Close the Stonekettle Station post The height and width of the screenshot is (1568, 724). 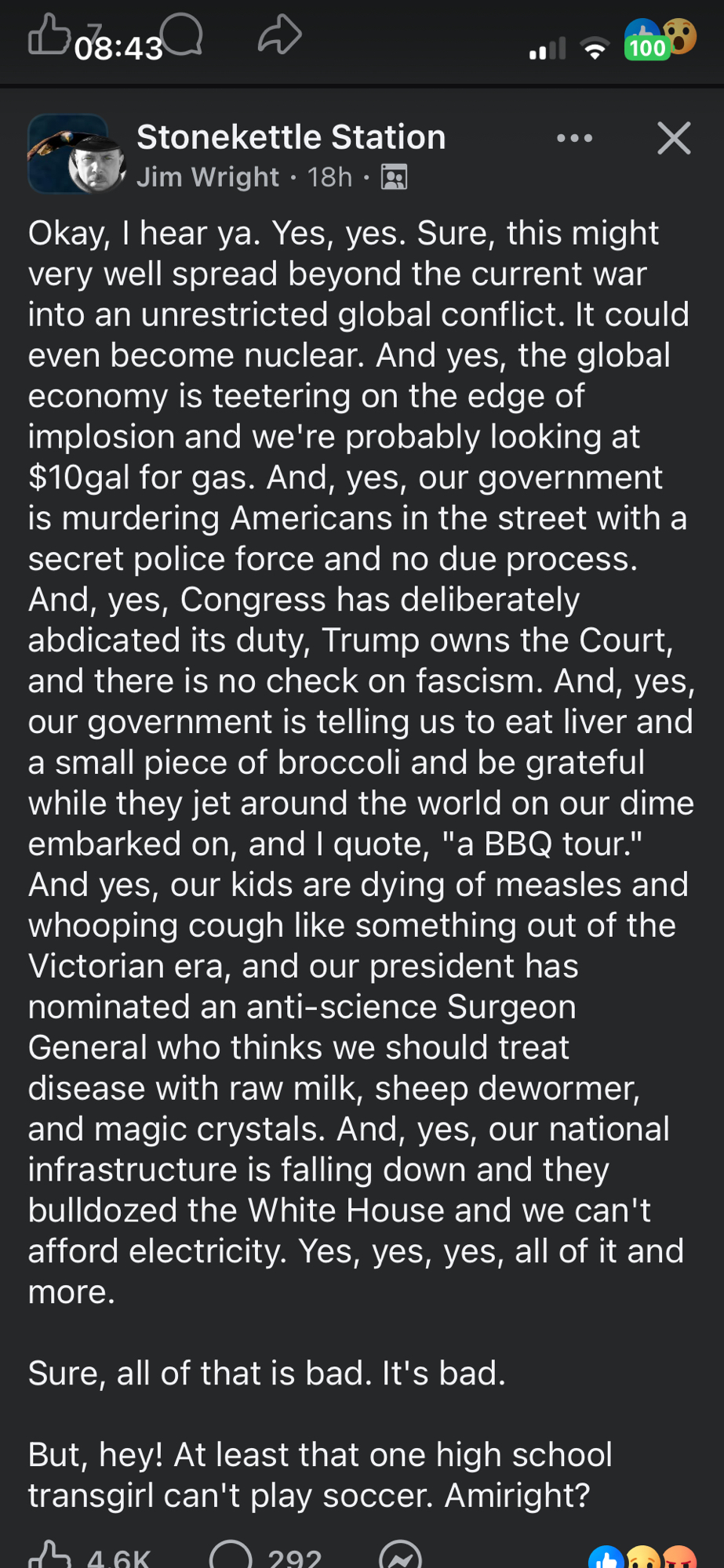tap(673, 139)
